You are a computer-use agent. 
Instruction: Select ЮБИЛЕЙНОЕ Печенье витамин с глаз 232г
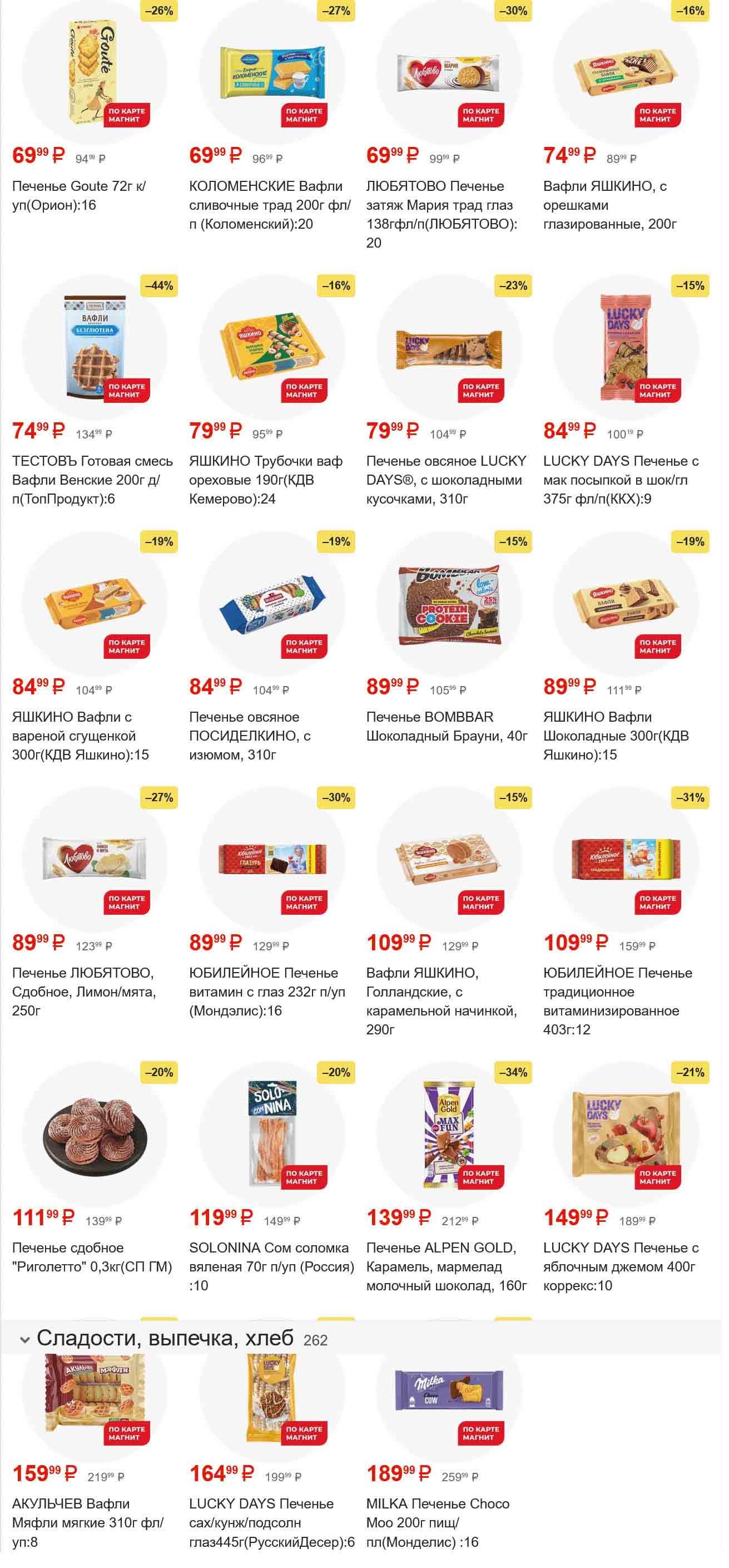tap(271, 860)
